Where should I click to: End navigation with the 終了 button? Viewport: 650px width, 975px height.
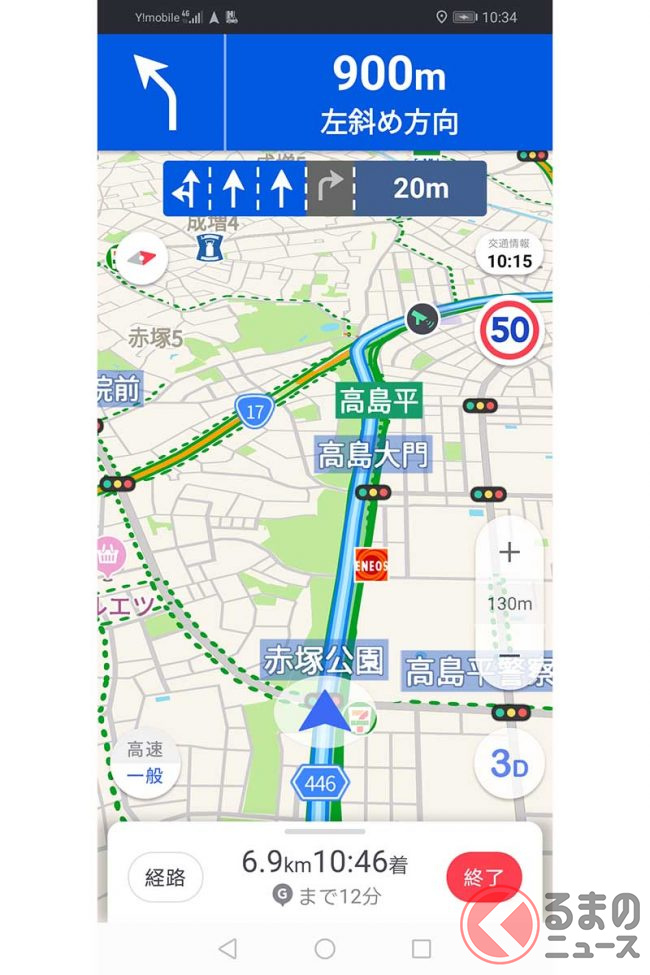coord(483,878)
